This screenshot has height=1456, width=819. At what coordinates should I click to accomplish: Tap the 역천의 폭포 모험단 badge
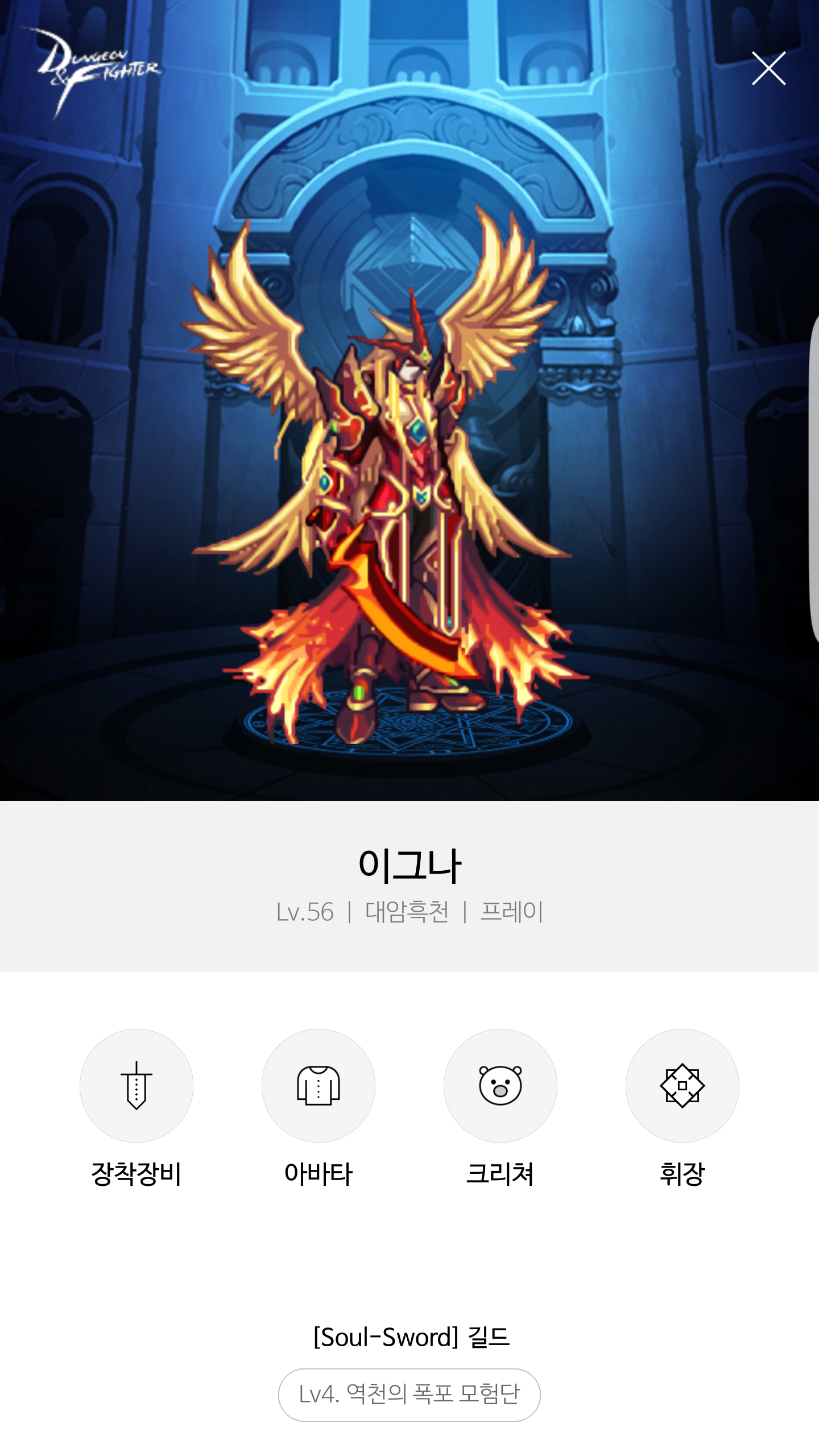(x=409, y=1395)
